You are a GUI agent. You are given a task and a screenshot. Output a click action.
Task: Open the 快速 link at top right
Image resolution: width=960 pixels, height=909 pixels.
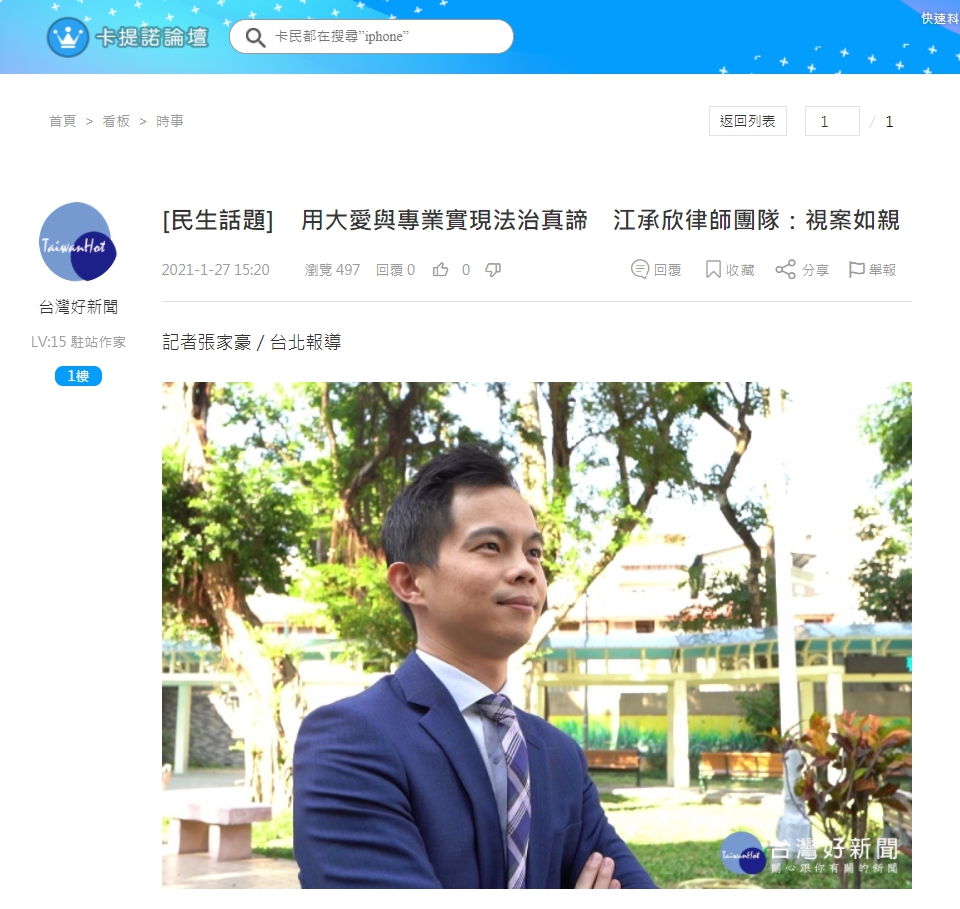(x=939, y=18)
